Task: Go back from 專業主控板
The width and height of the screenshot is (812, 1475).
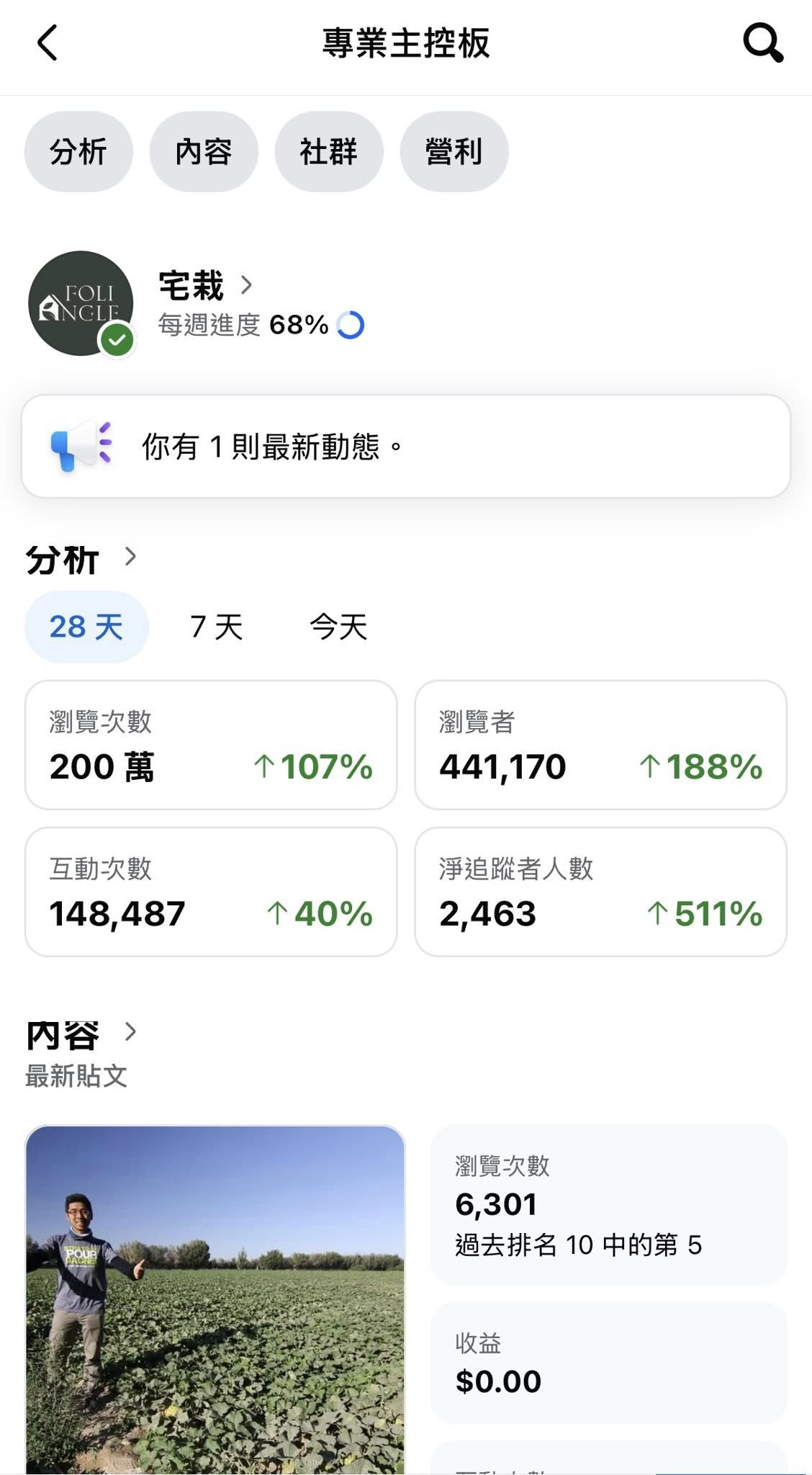Action: pos(48,43)
